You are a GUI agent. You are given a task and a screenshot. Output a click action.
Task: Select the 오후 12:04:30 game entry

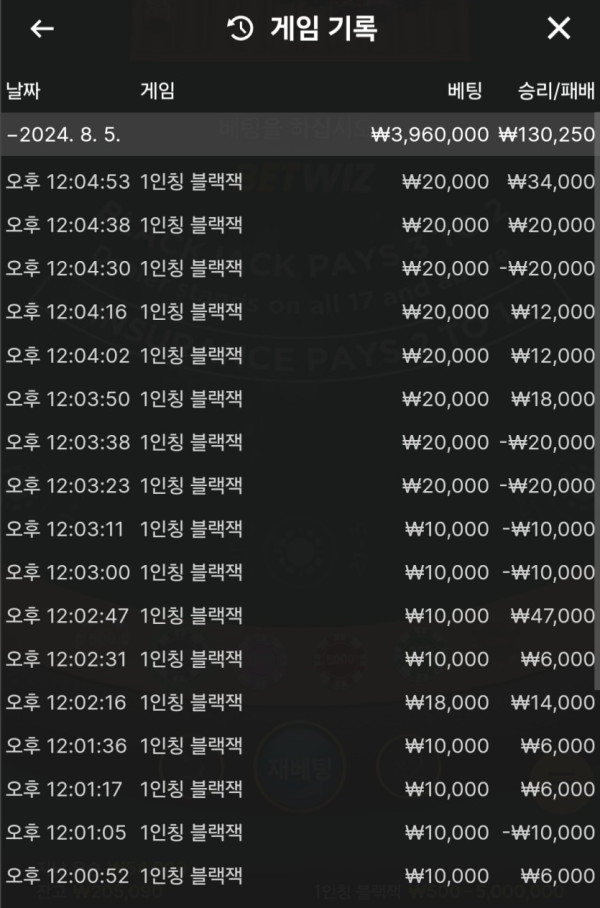pos(300,268)
